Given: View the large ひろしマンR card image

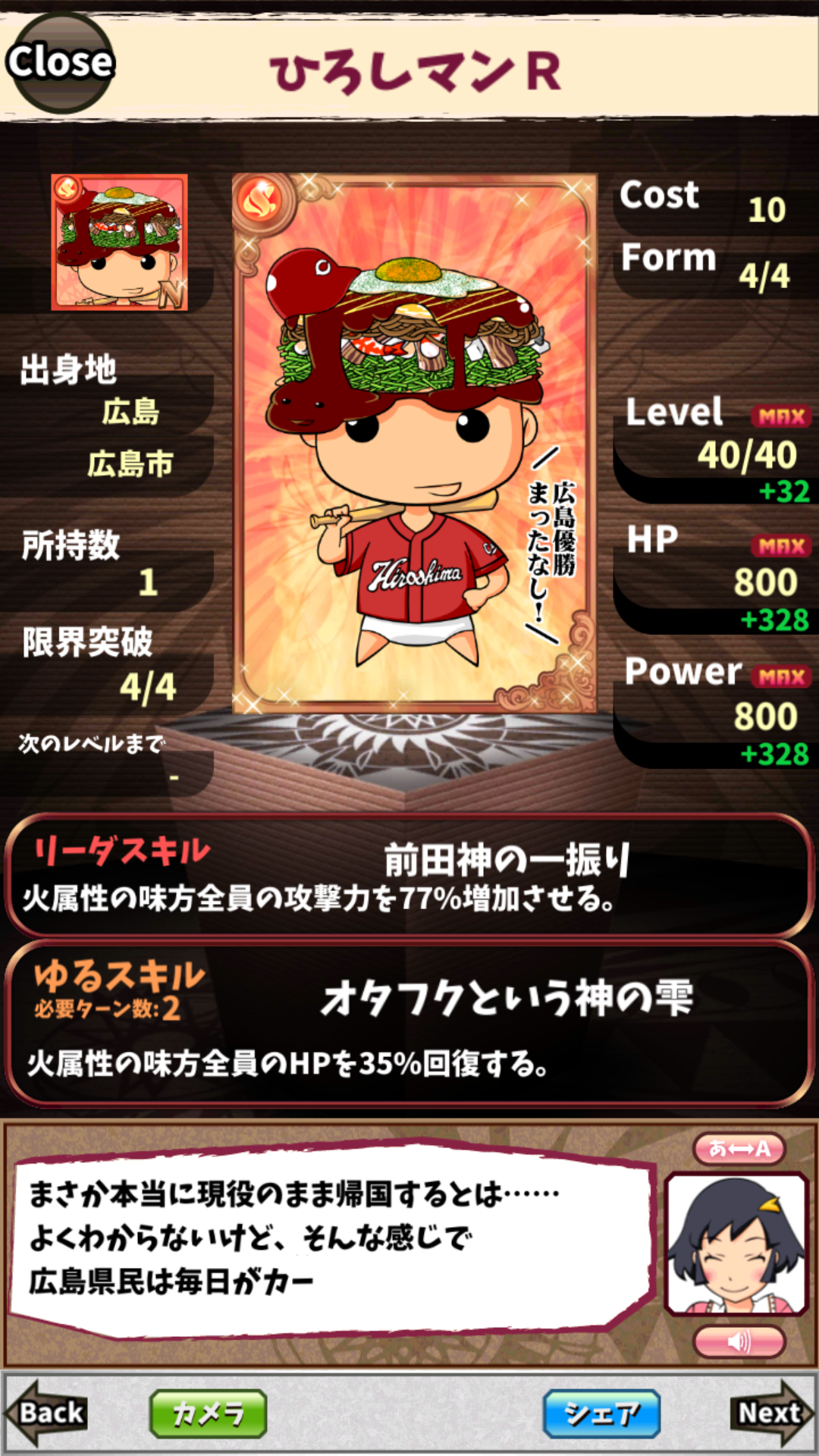Looking at the screenshot, I should pyautogui.click(x=414, y=444).
